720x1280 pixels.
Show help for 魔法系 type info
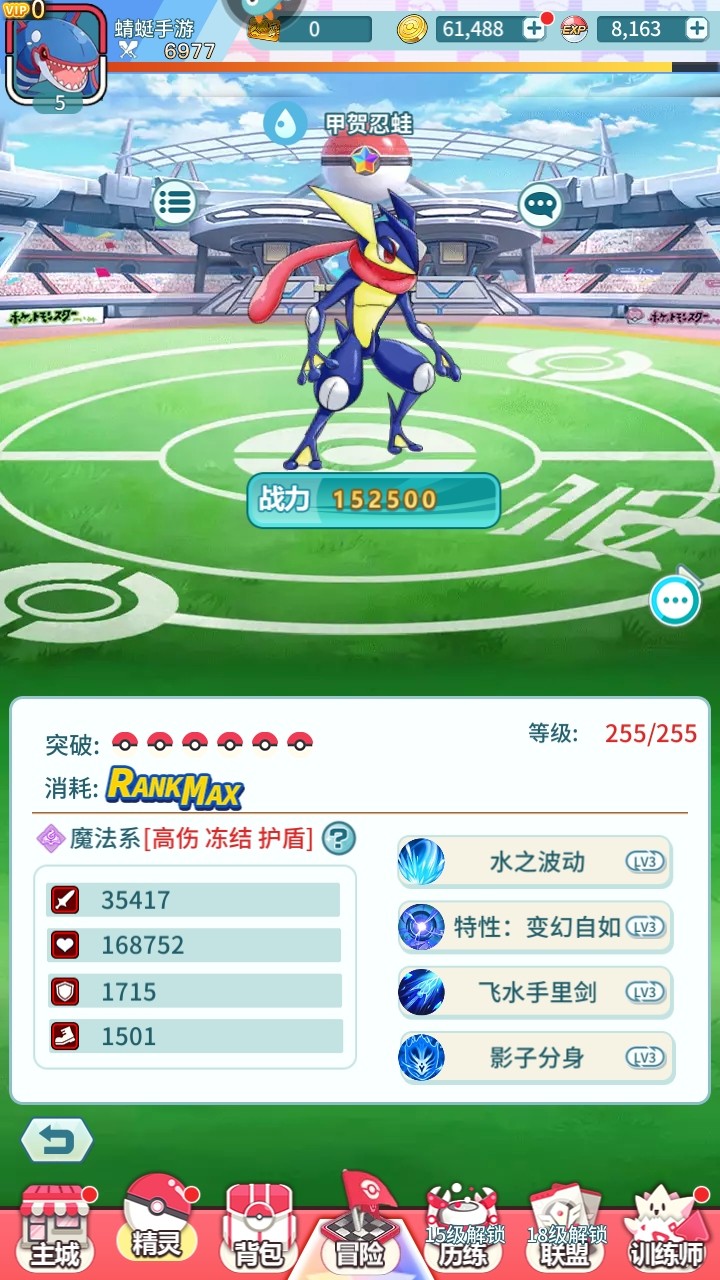[339, 838]
